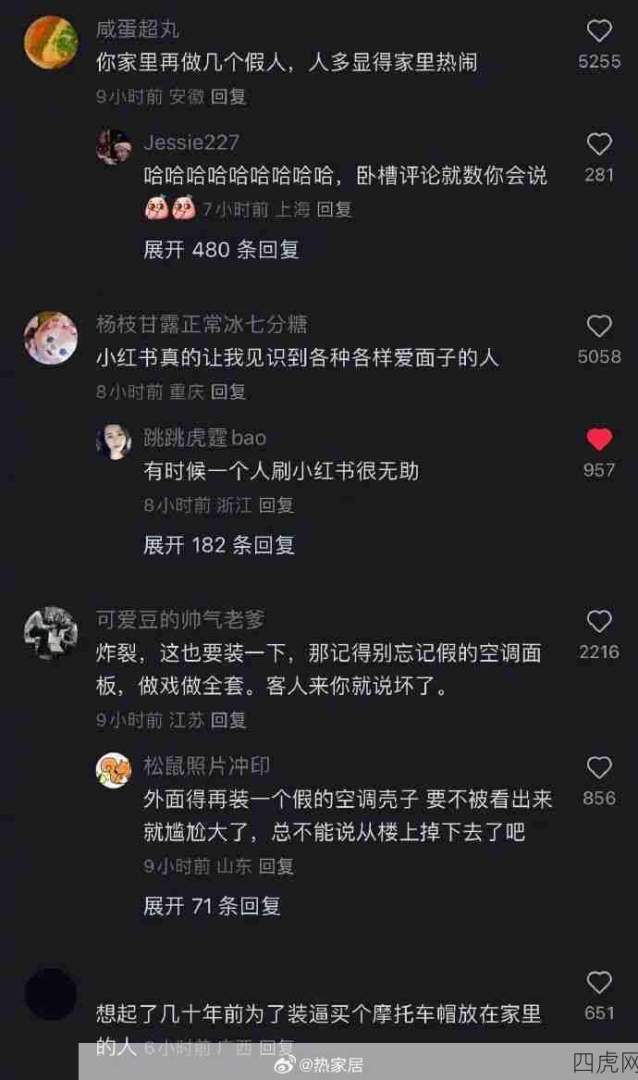
Task: View 杨枝甘露正常冰七分糖's profile avatar
Action: tap(51, 338)
